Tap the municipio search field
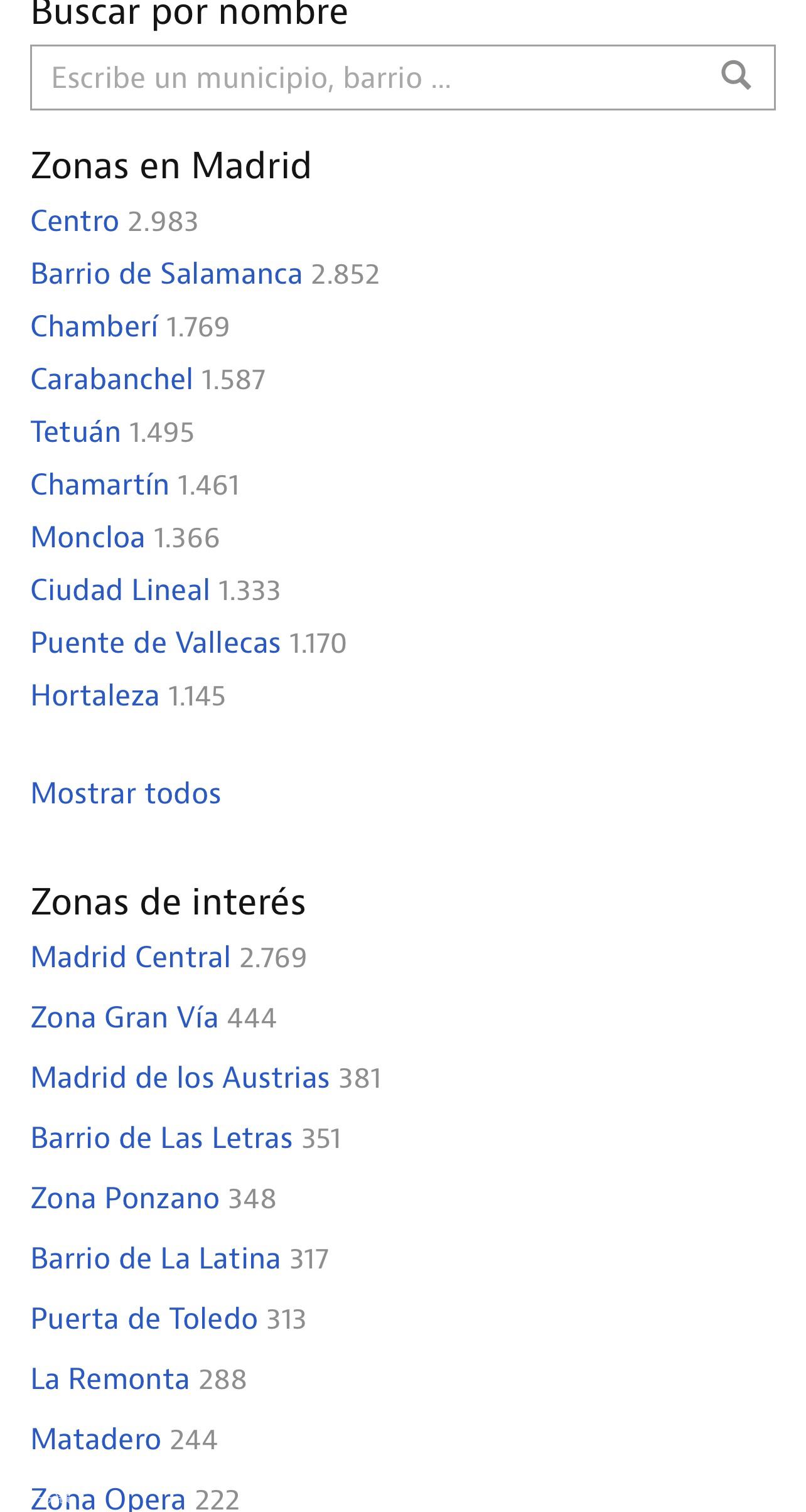Viewport: 806px width, 1512px height. click(x=402, y=78)
